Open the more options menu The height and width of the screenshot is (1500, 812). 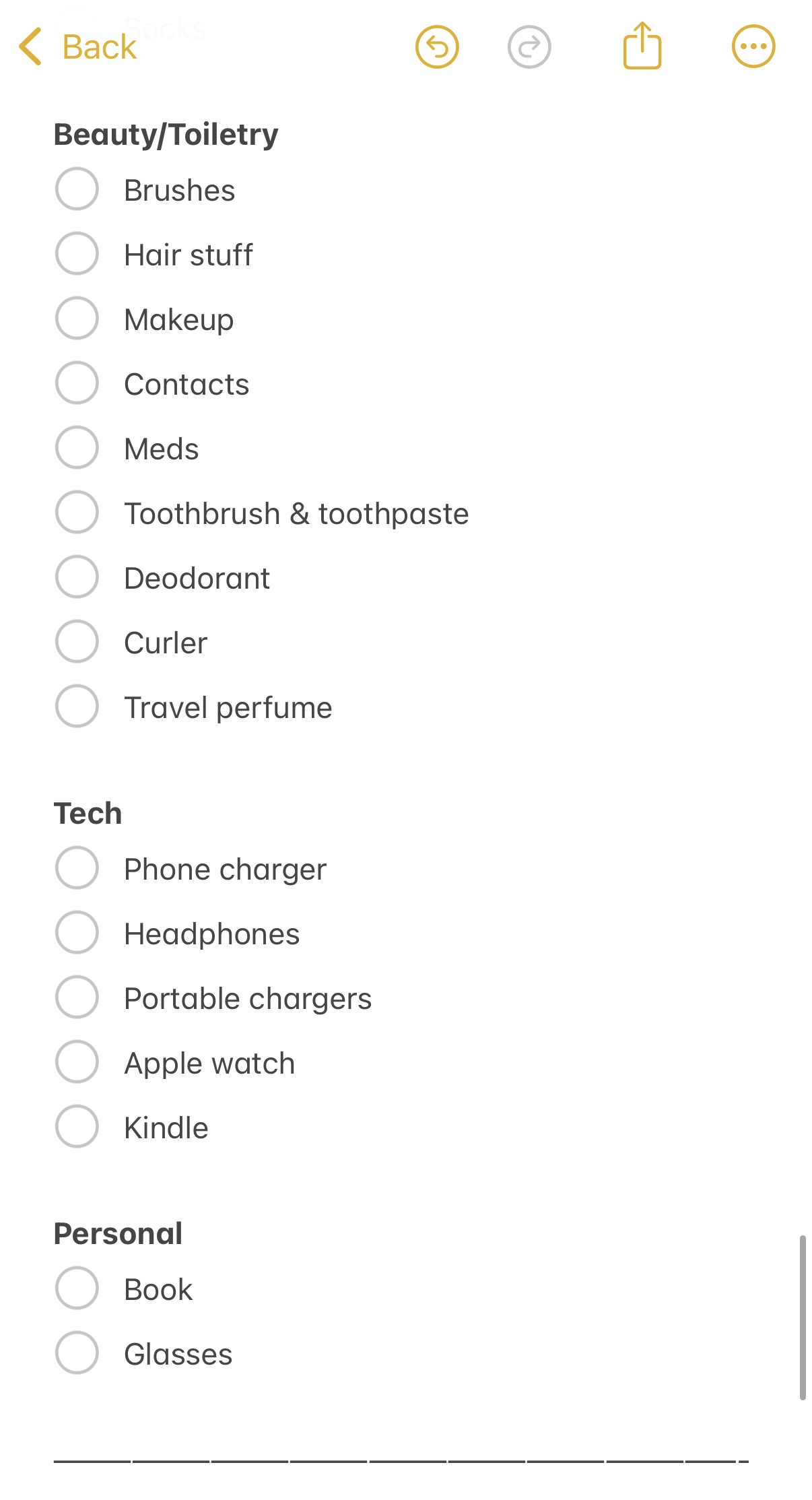[753, 47]
